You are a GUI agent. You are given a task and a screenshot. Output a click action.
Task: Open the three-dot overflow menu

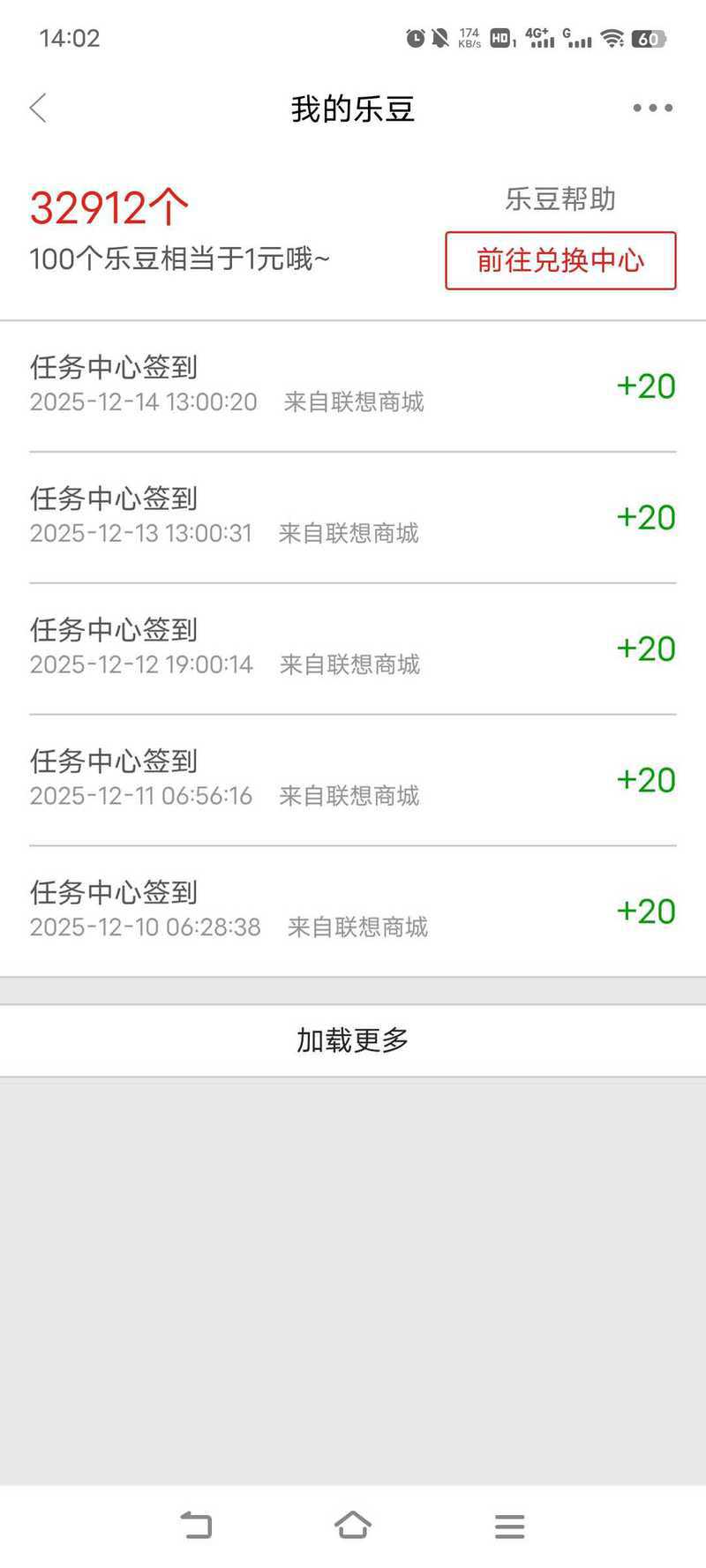[x=652, y=109]
